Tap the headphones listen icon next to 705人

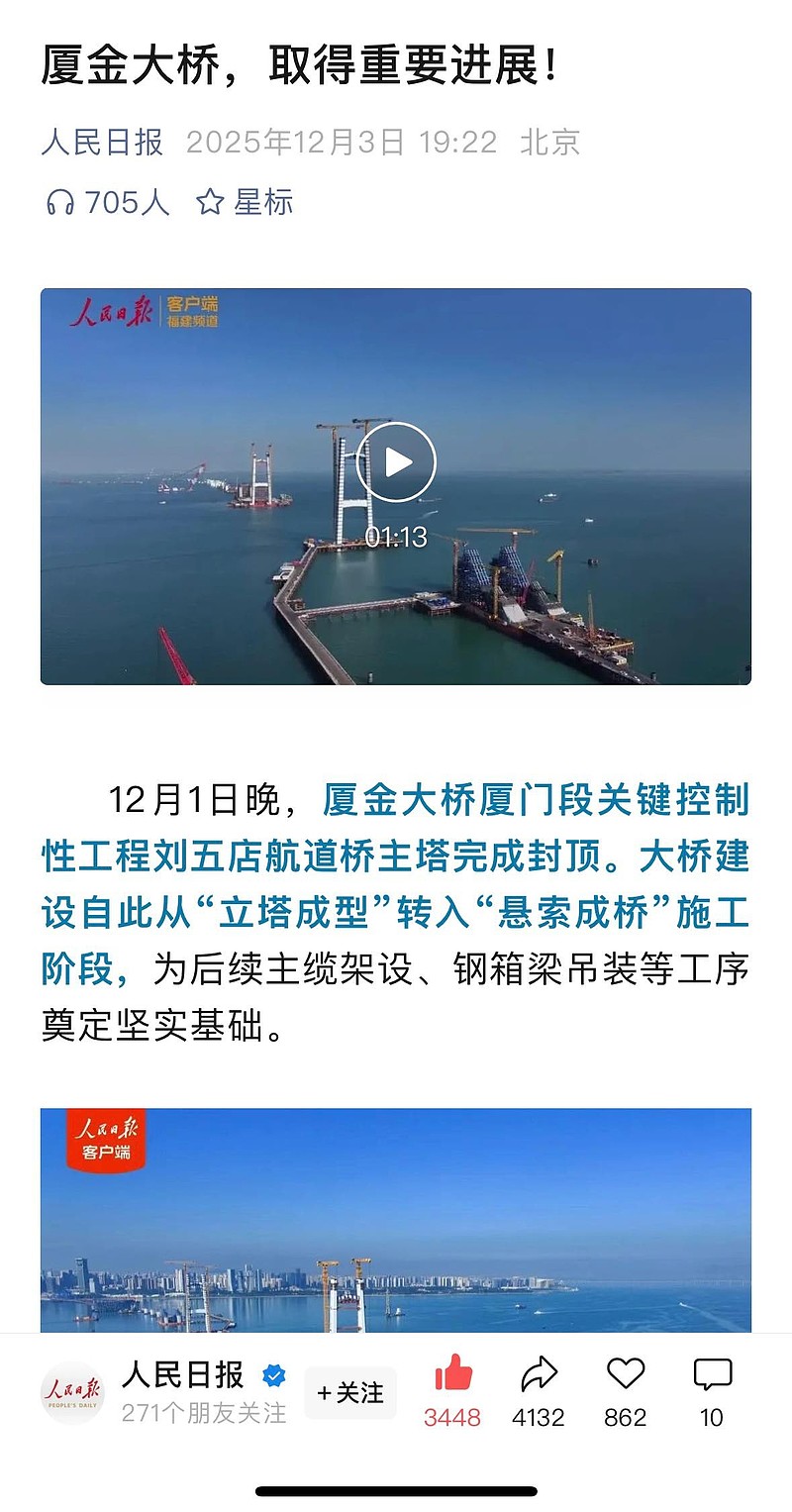(x=62, y=202)
